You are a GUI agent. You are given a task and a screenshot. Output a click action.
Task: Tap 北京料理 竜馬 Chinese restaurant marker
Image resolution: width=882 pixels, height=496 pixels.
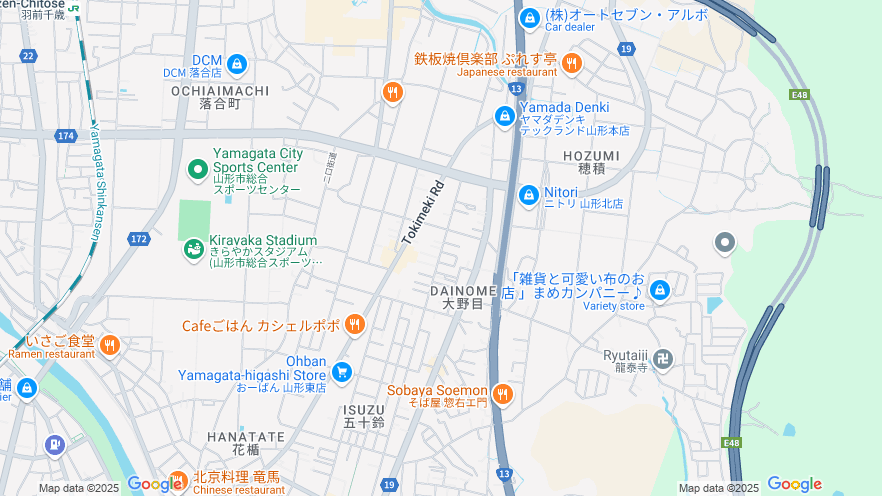tap(178, 481)
